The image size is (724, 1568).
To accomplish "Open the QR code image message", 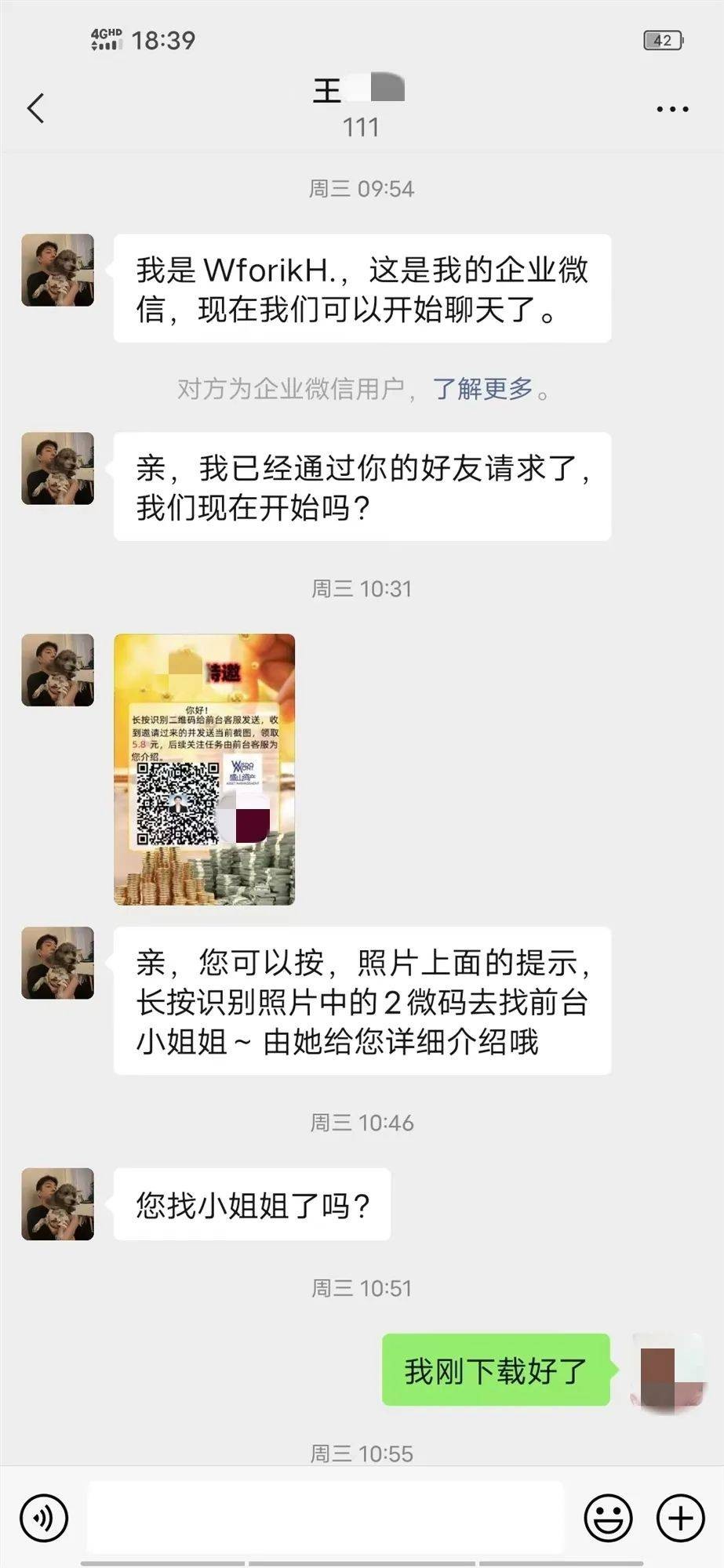I will pos(205,769).
